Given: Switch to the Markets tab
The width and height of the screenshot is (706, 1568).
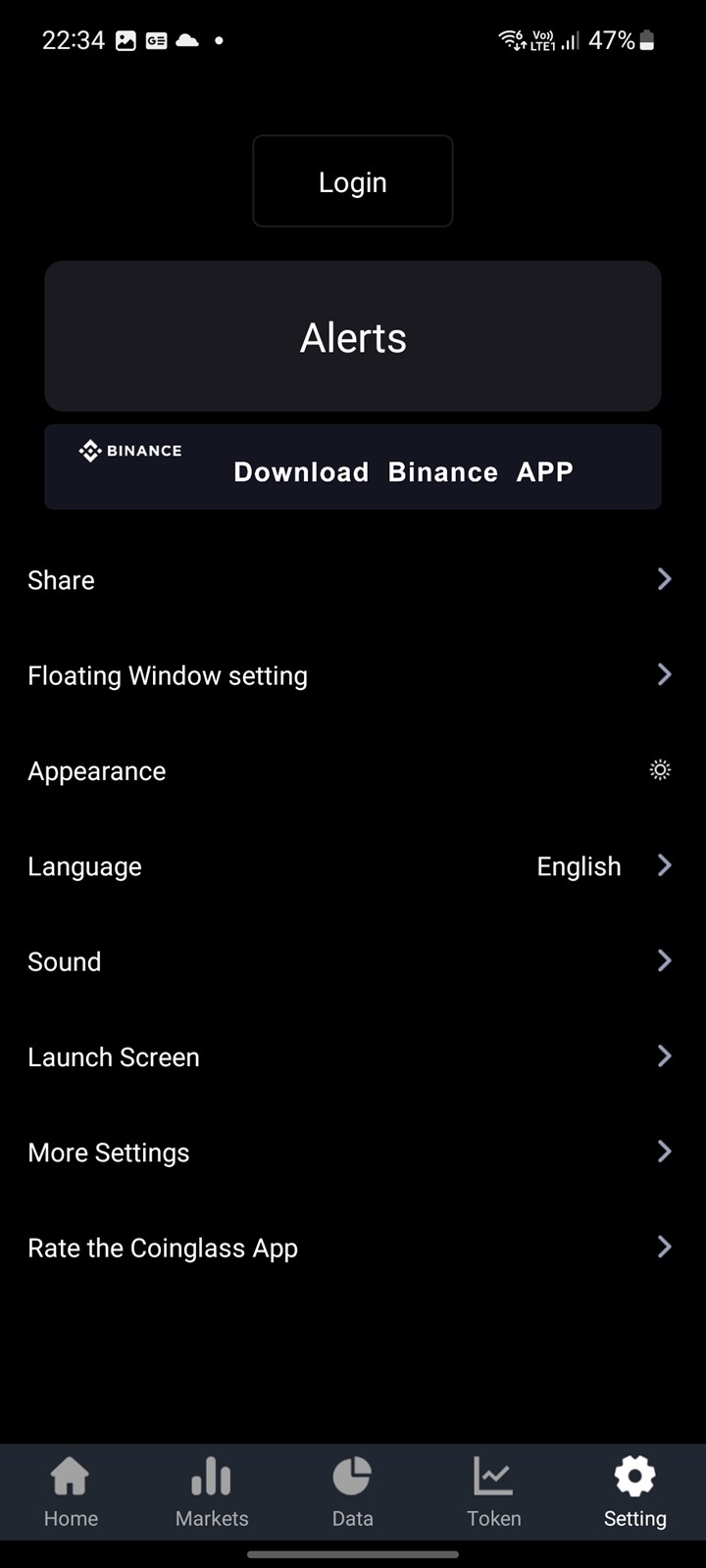Looking at the screenshot, I should point(212,1492).
